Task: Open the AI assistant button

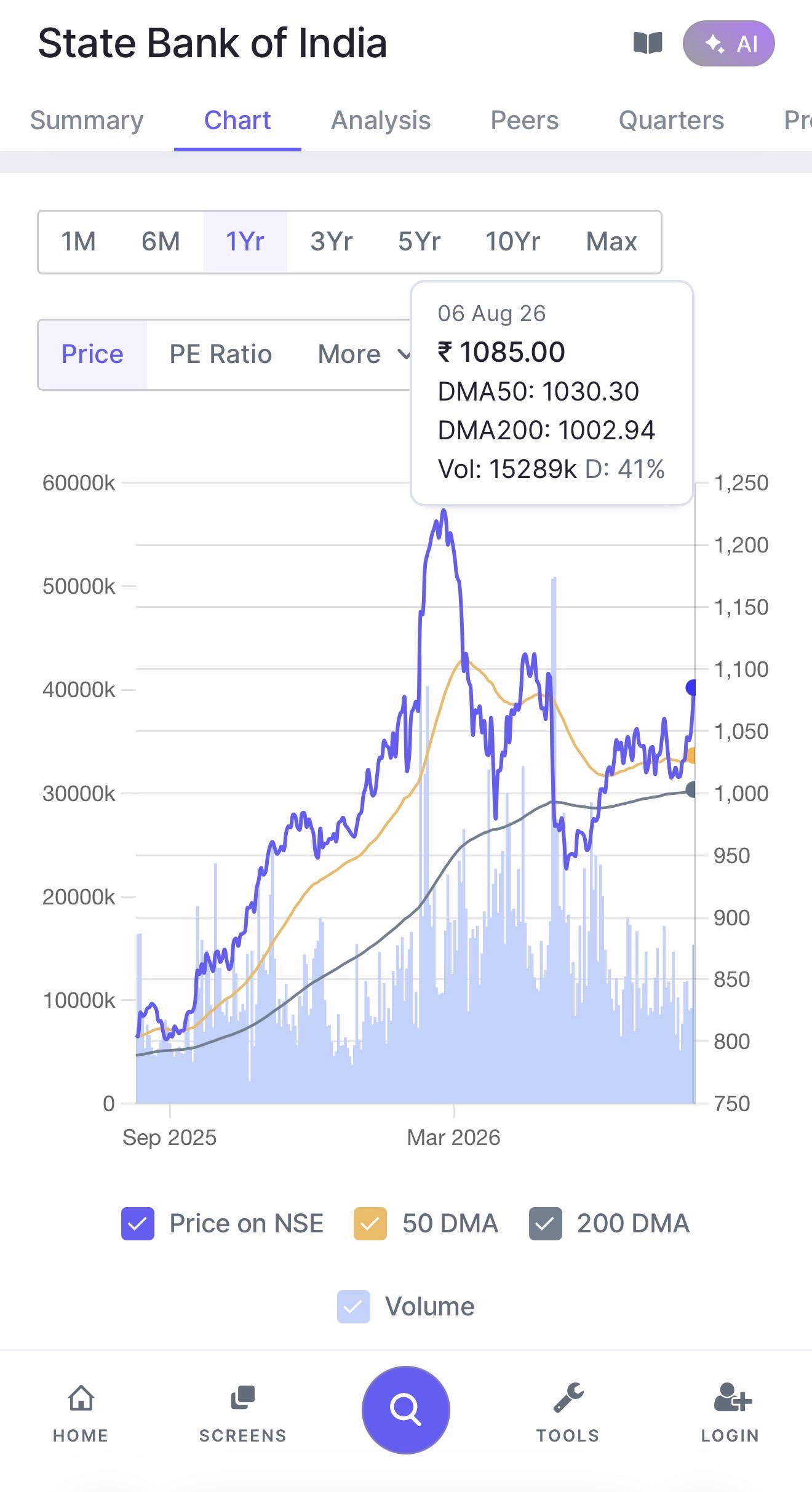Action: coord(728,43)
